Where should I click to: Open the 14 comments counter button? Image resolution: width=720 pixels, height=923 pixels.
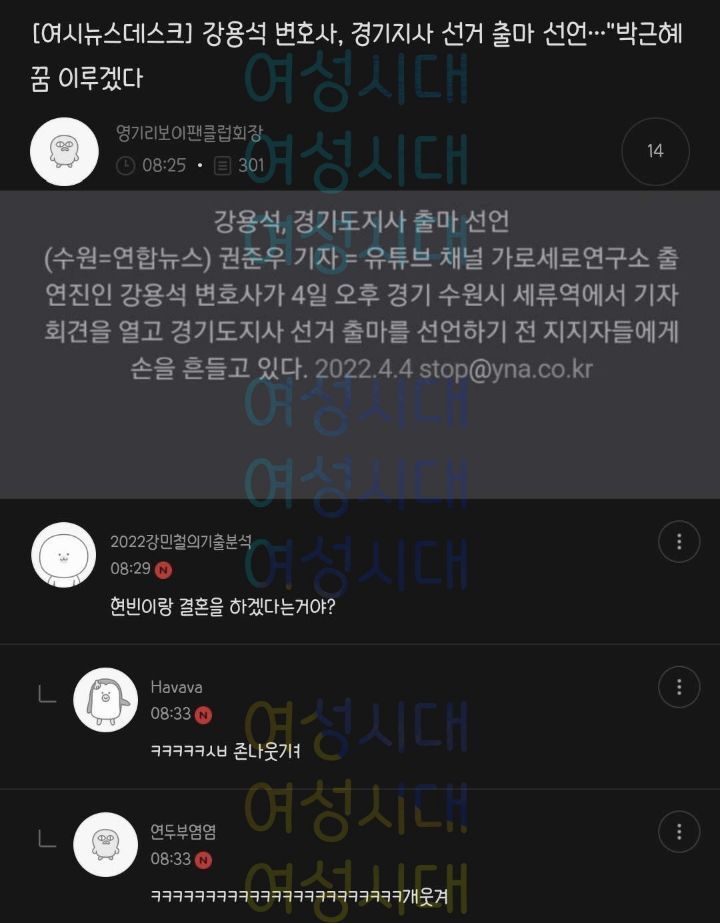655,151
